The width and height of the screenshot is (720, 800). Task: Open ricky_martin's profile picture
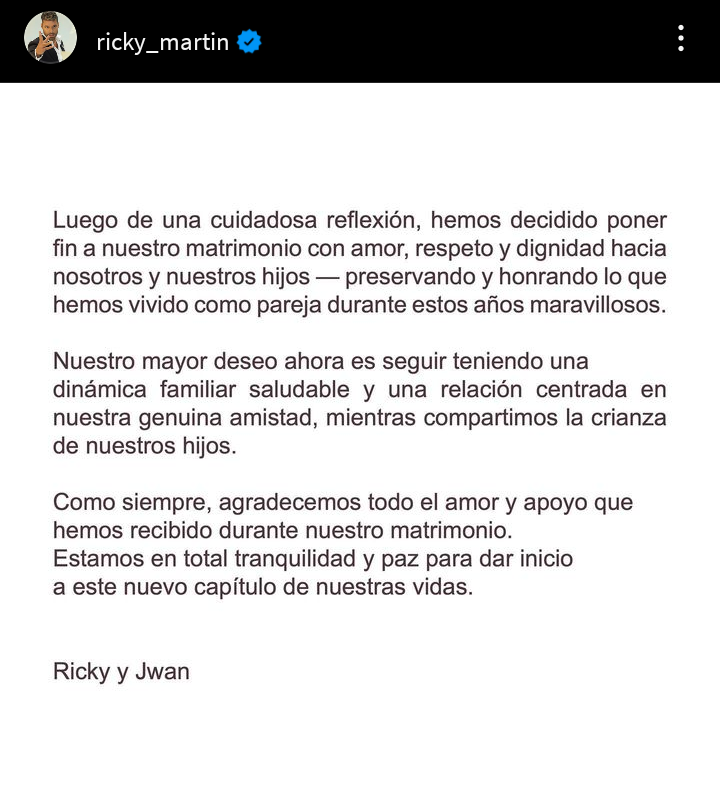tap(51, 40)
